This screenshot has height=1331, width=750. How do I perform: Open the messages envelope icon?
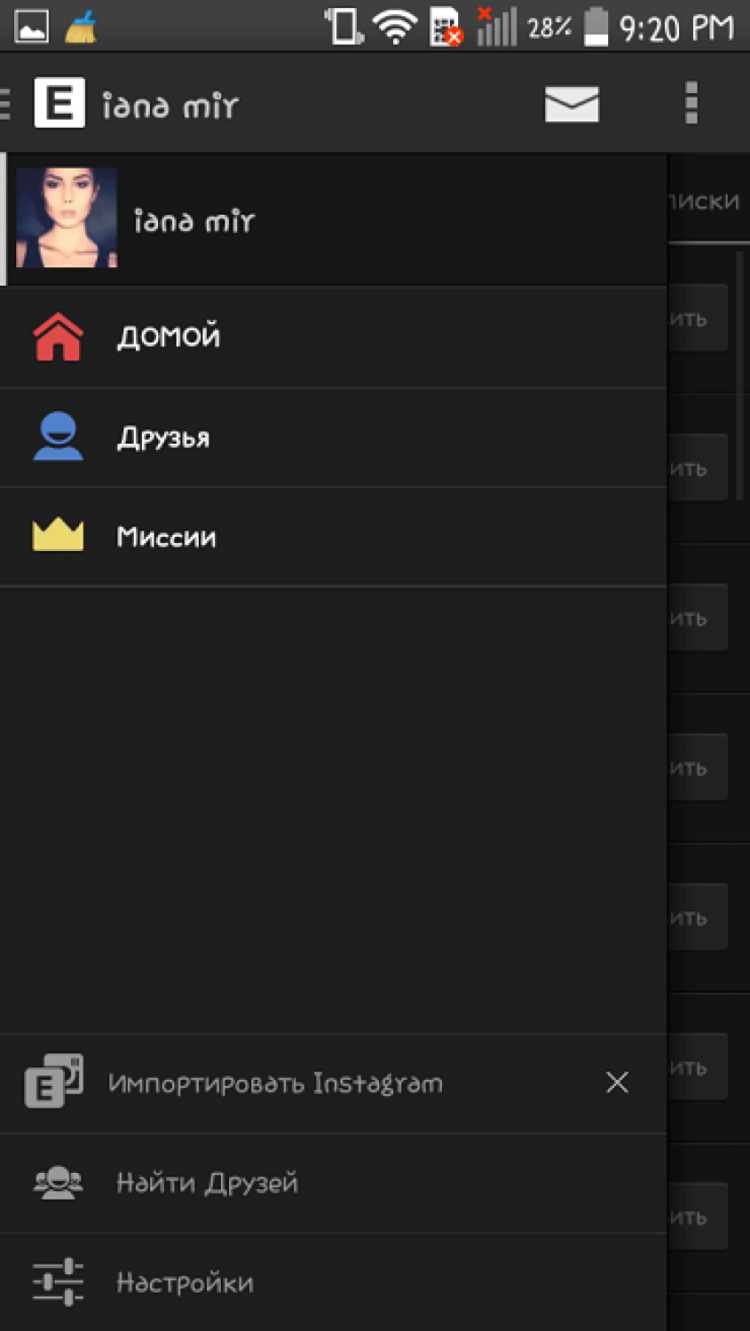572,104
